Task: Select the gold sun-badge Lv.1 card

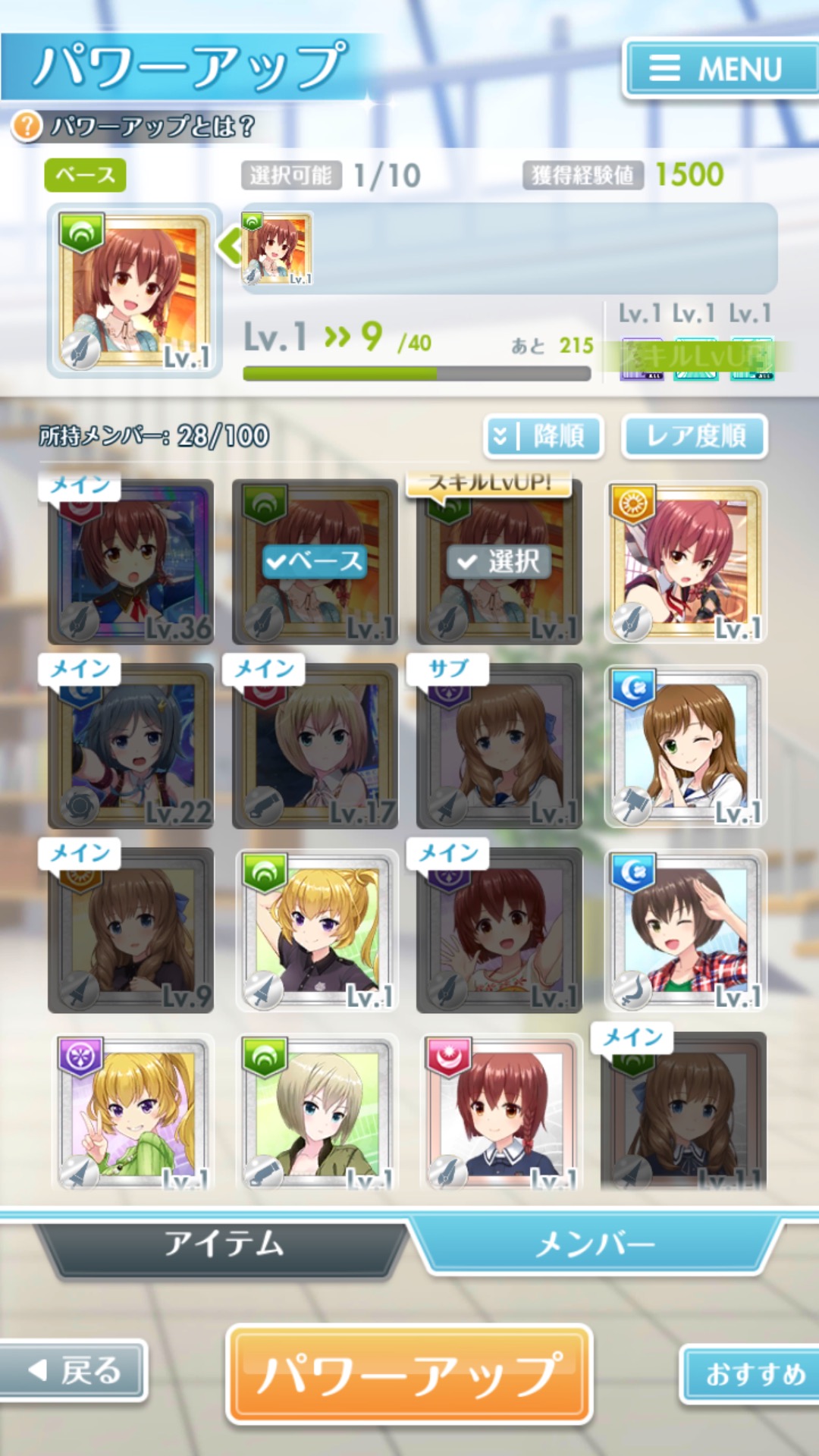Action: (686, 562)
